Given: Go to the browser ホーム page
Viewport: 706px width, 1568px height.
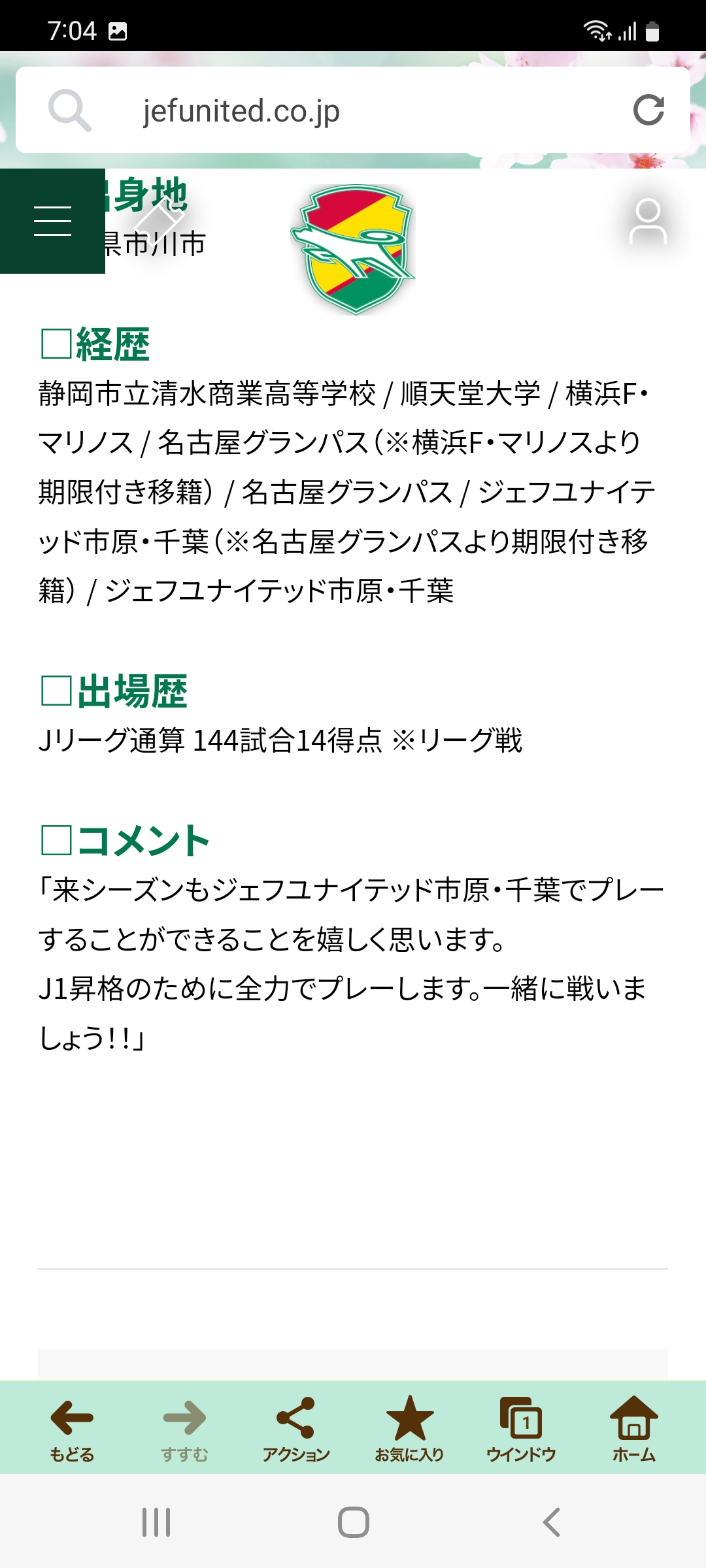Looking at the screenshot, I should pyautogui.click(x=633, y=1429).
